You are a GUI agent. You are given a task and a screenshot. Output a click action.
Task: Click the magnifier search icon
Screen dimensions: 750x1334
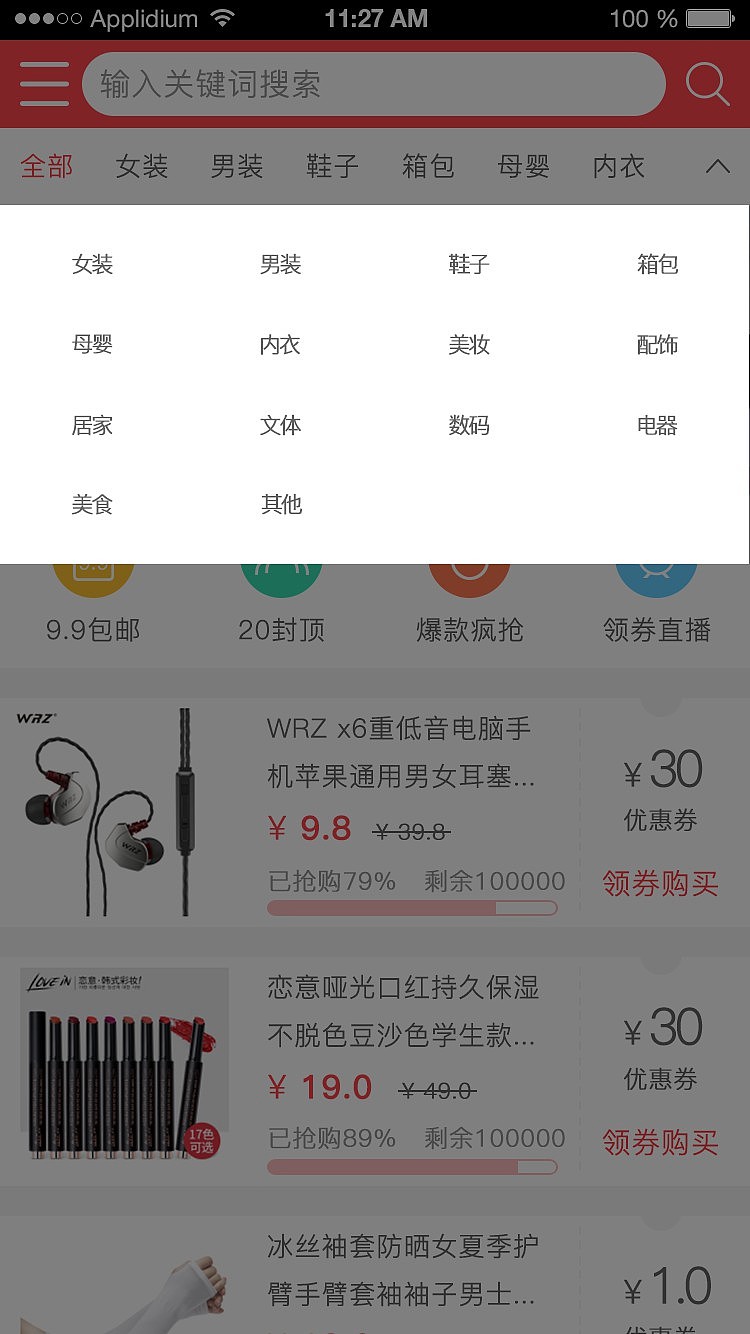tap(708, 84)
